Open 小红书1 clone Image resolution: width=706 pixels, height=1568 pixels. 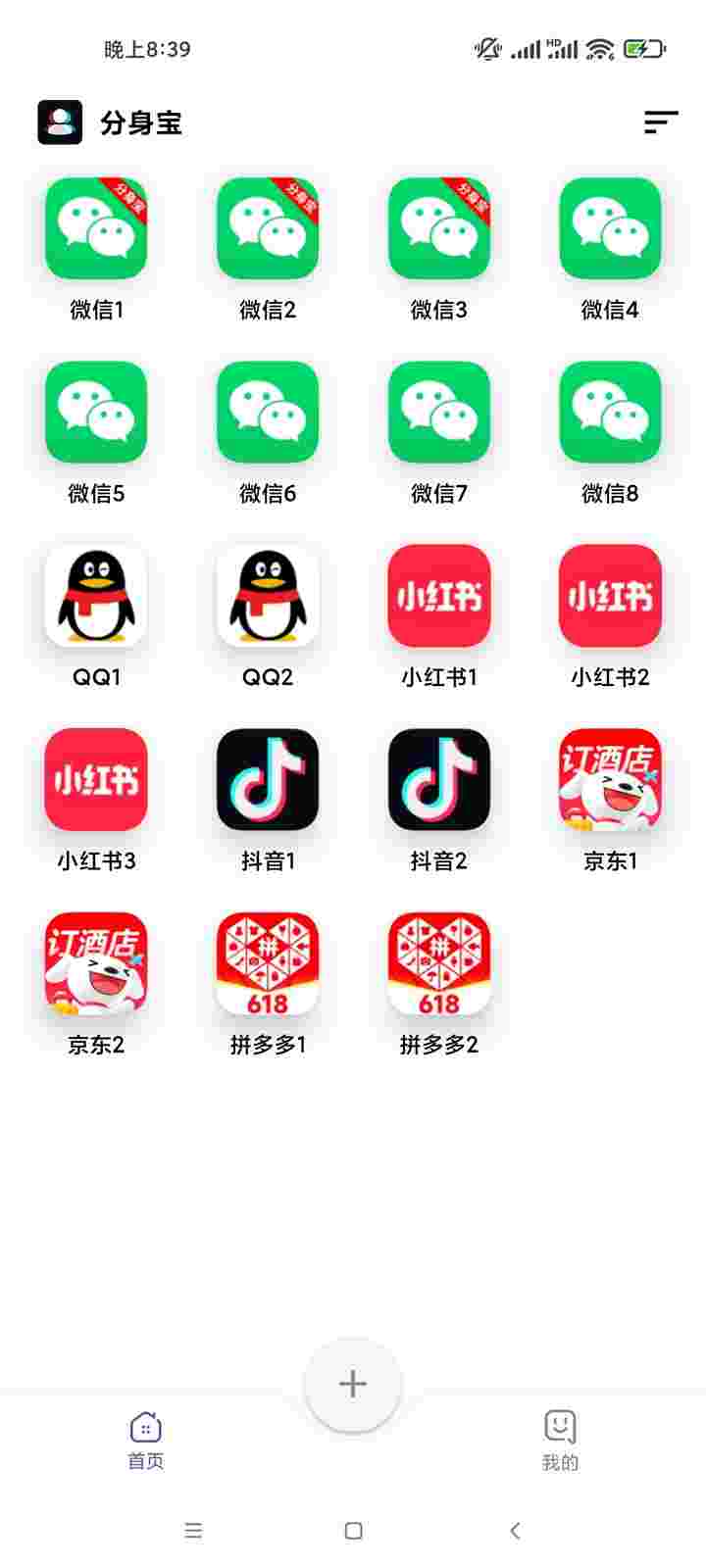(438, 596)
